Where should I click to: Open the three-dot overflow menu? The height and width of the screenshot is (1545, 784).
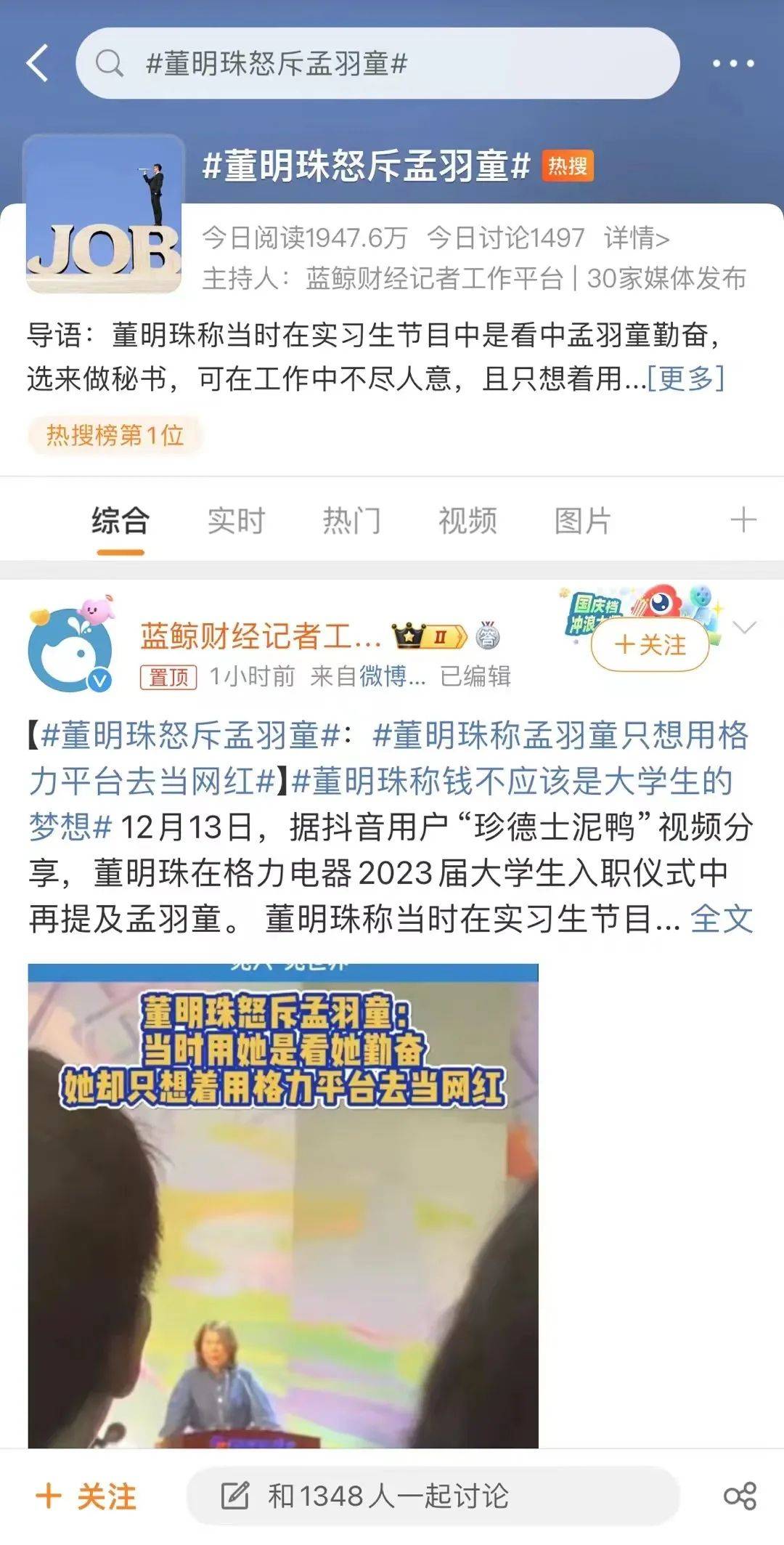(x=732, y=64)
